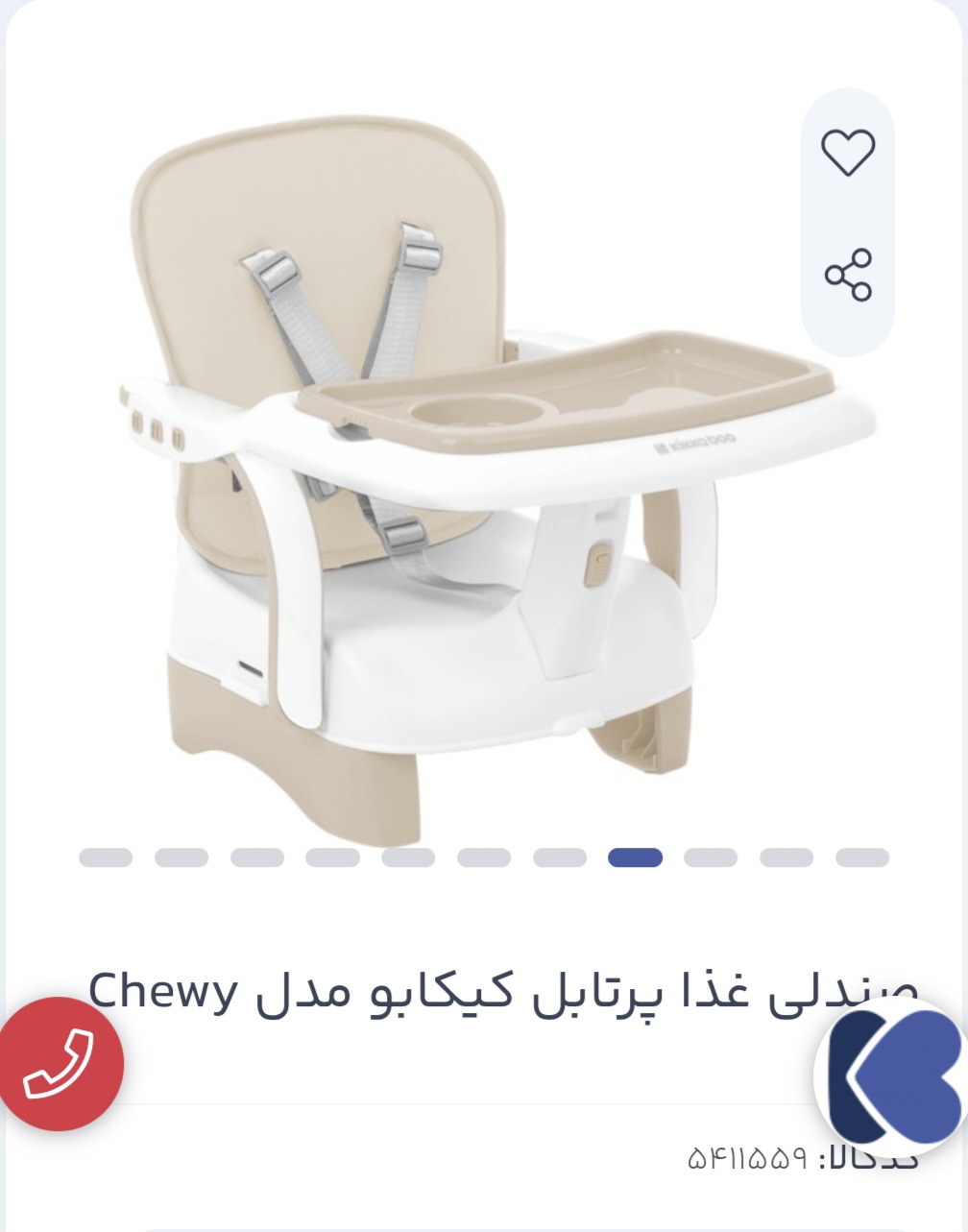Viewport: 968px width, 1232px height.
Task: Tap the red phone call button
Action: click(60, 1065)
